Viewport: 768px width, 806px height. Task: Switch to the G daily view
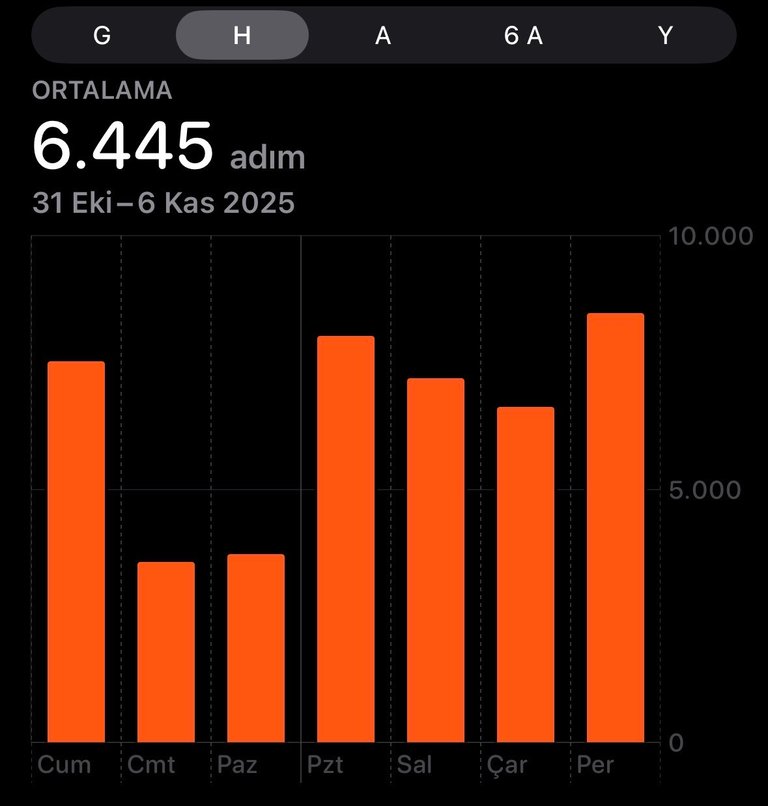tap(102, 36)
